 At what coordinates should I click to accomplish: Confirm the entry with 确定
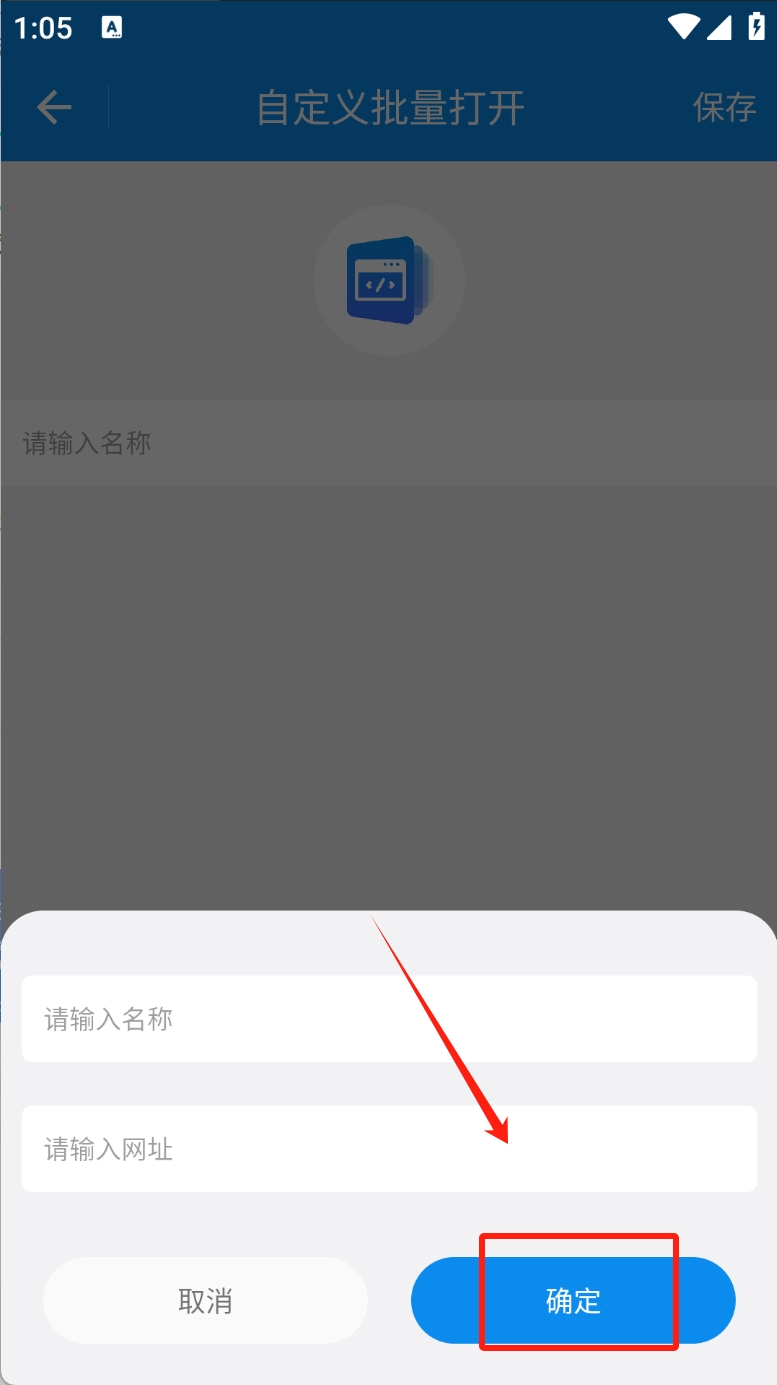point(573,1300)
